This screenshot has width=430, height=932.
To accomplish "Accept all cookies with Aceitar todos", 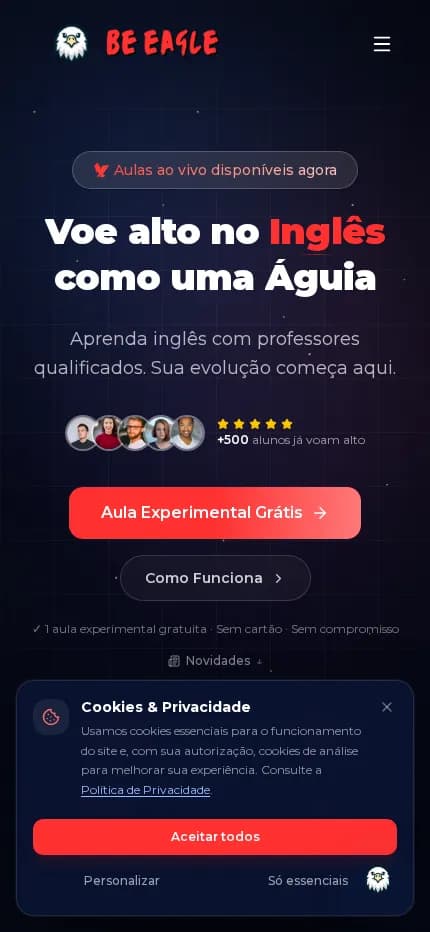I will pyautogui.click(x=215, y=837).
